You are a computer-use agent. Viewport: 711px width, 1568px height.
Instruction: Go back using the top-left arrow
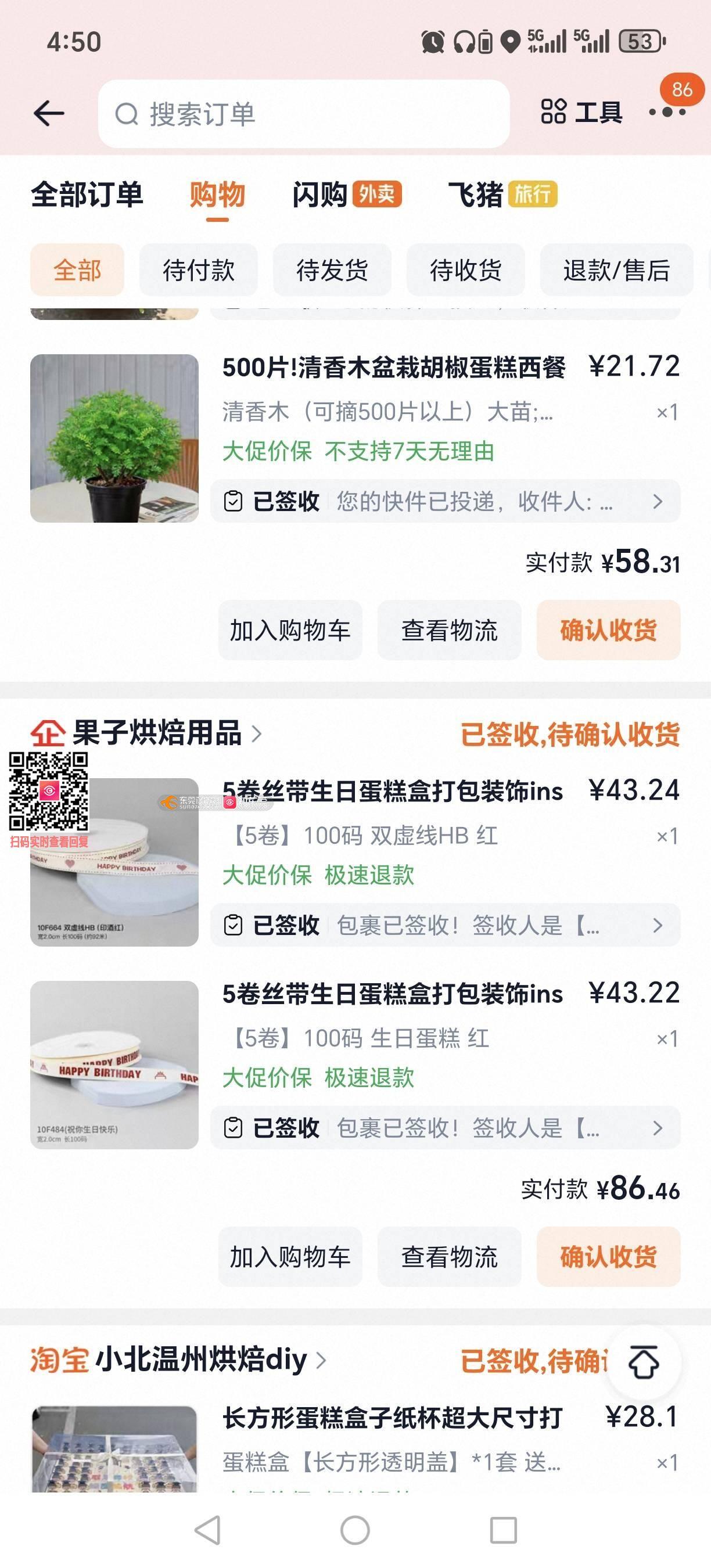pos(49,114)
